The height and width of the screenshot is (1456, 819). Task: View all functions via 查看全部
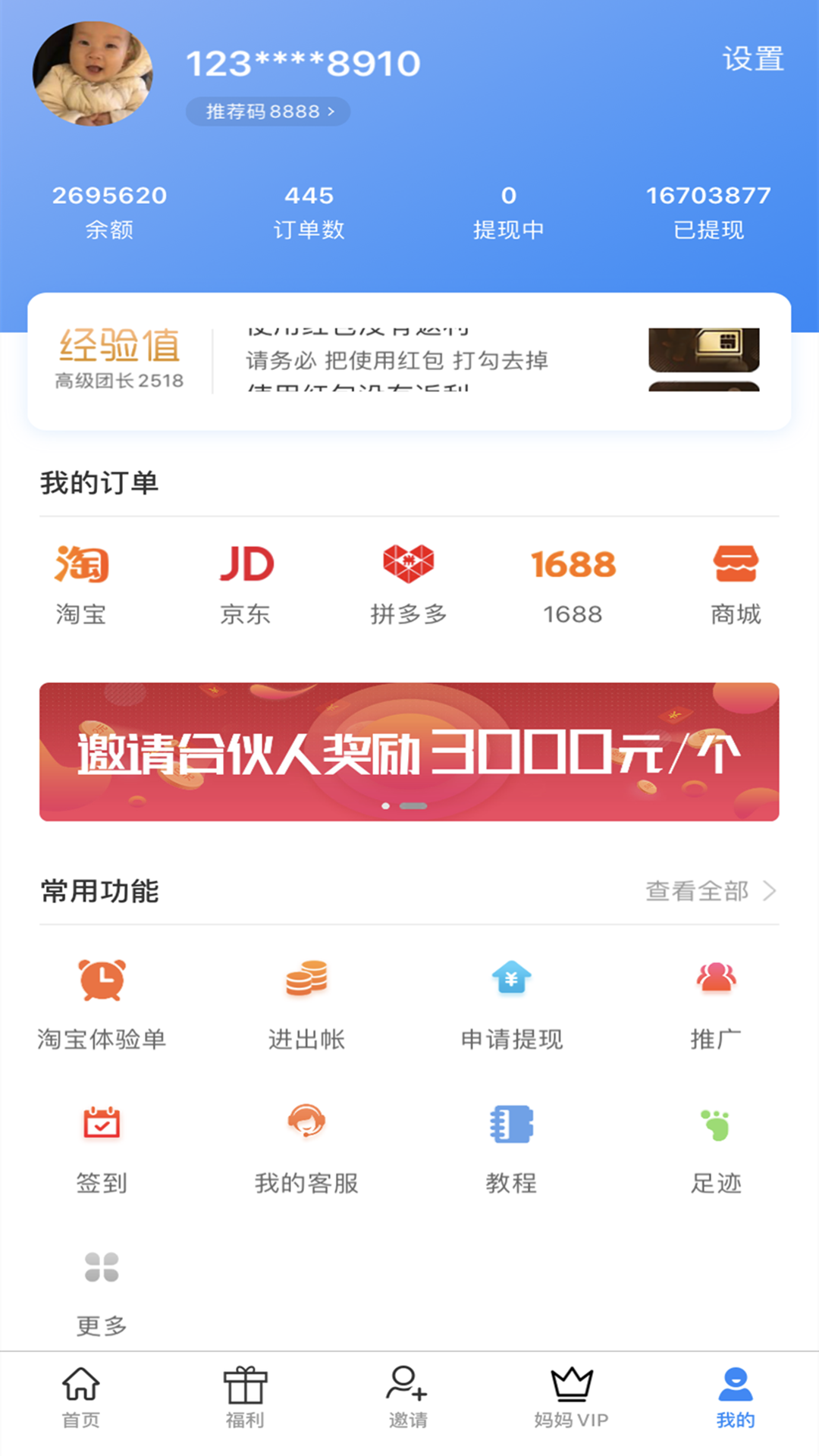[711, 890]
